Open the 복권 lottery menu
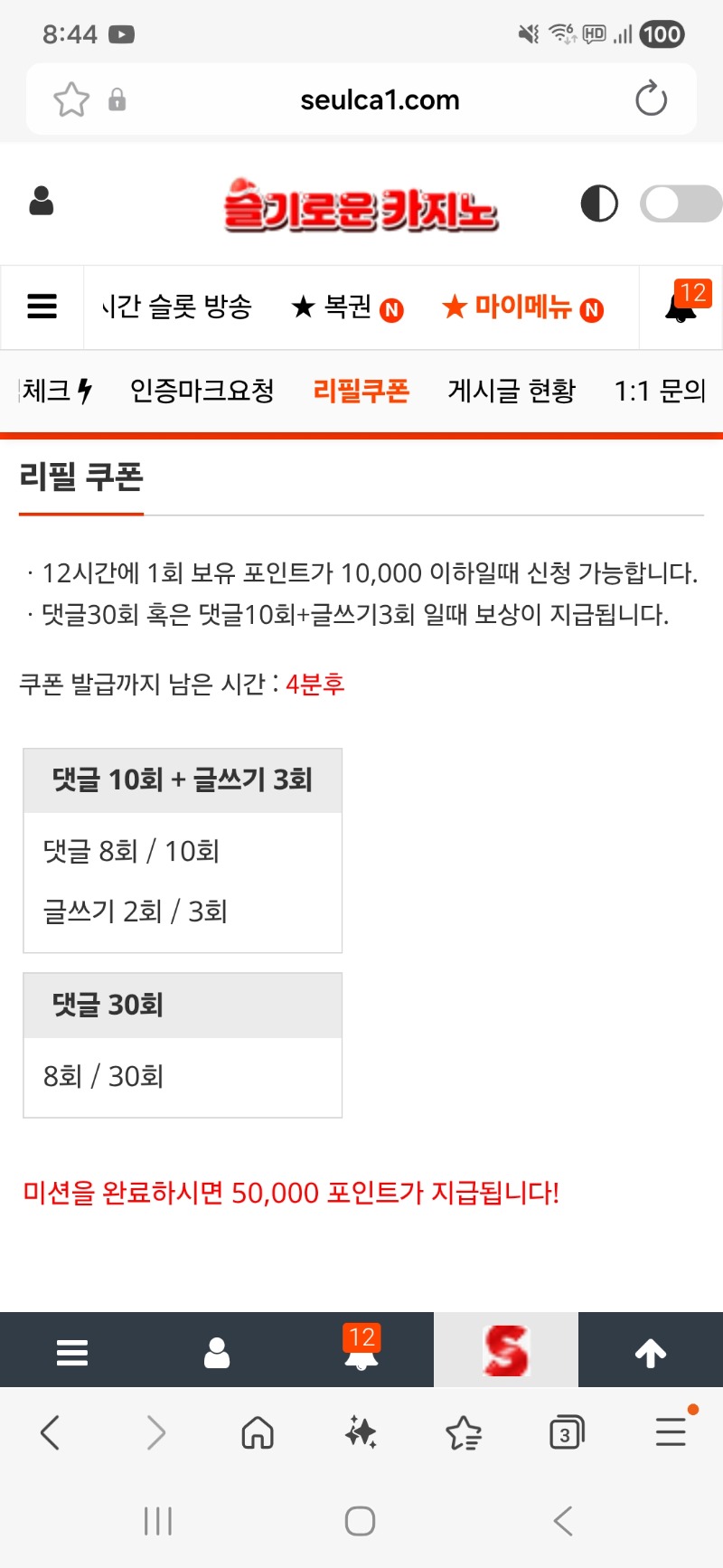 347,307
